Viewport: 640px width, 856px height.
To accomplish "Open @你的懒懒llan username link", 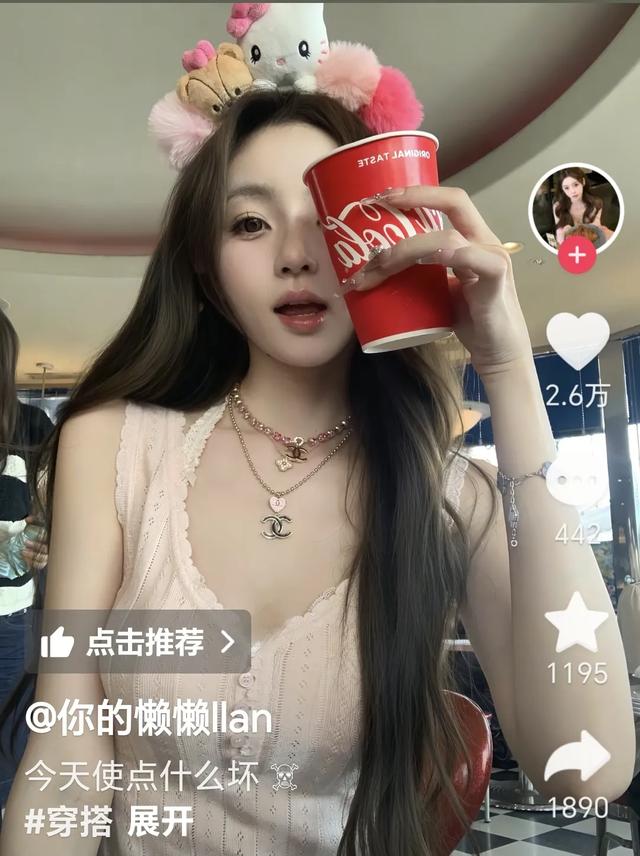I will click(148, 720).
